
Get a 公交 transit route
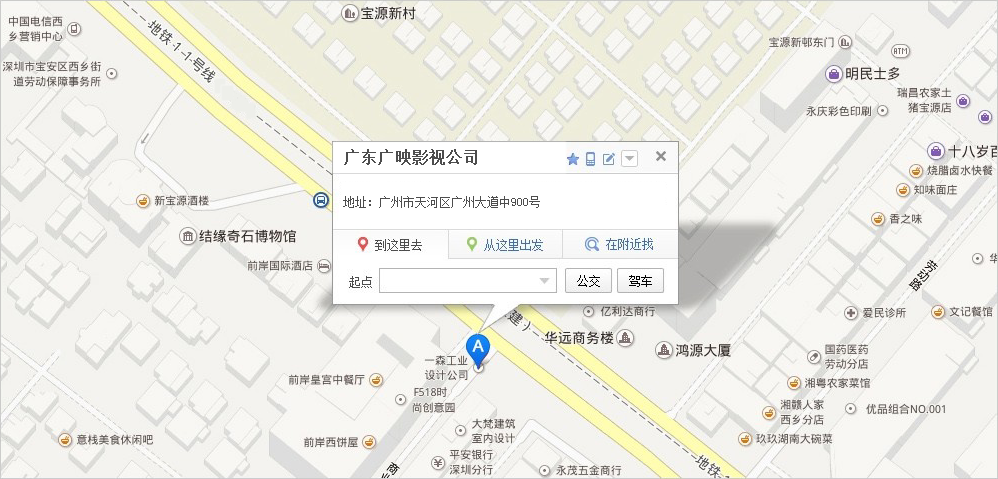[x=588, y=281]
